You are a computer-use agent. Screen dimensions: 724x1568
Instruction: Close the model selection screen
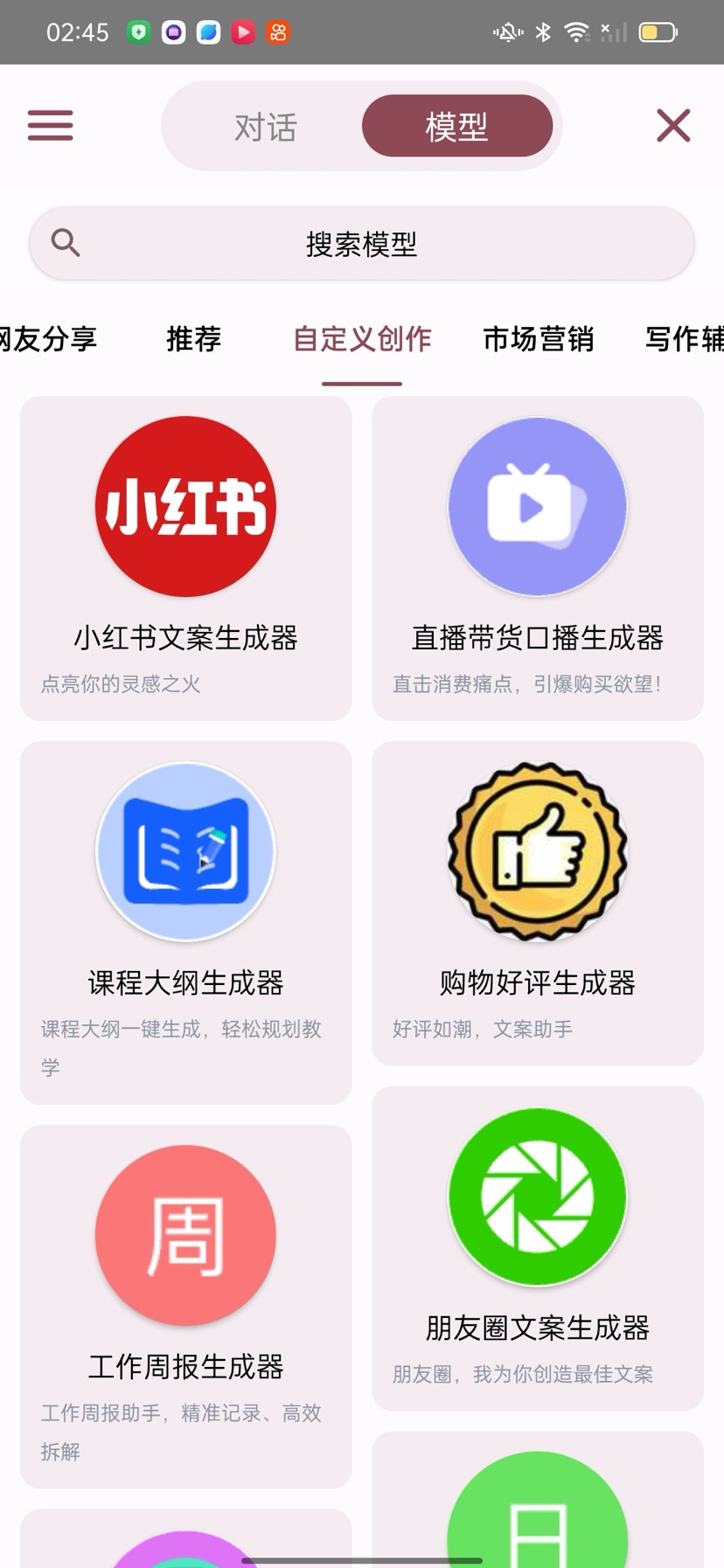click(673, 126)
